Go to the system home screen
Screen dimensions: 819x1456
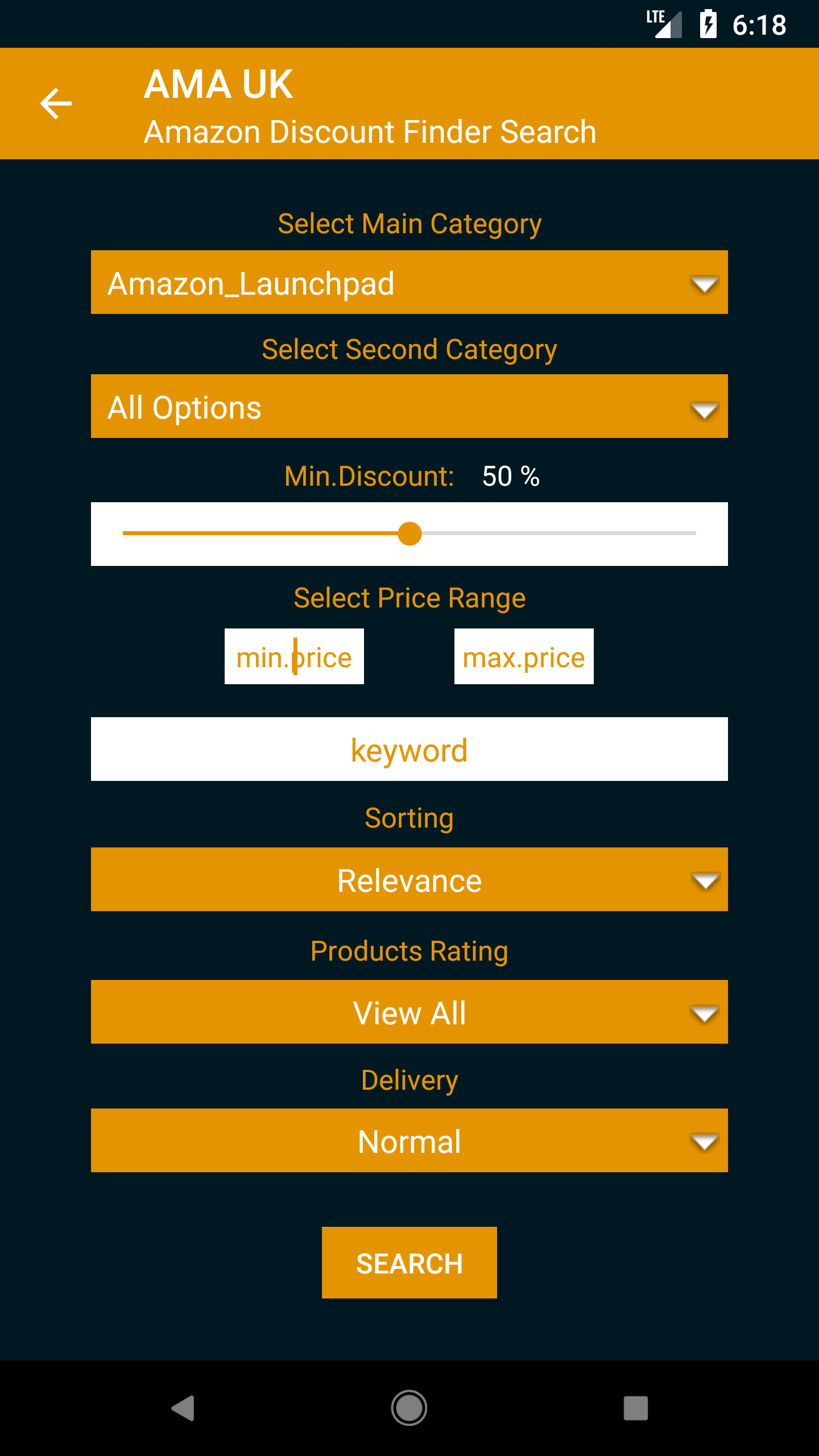pyautogui.click(x=409, y=1408)
